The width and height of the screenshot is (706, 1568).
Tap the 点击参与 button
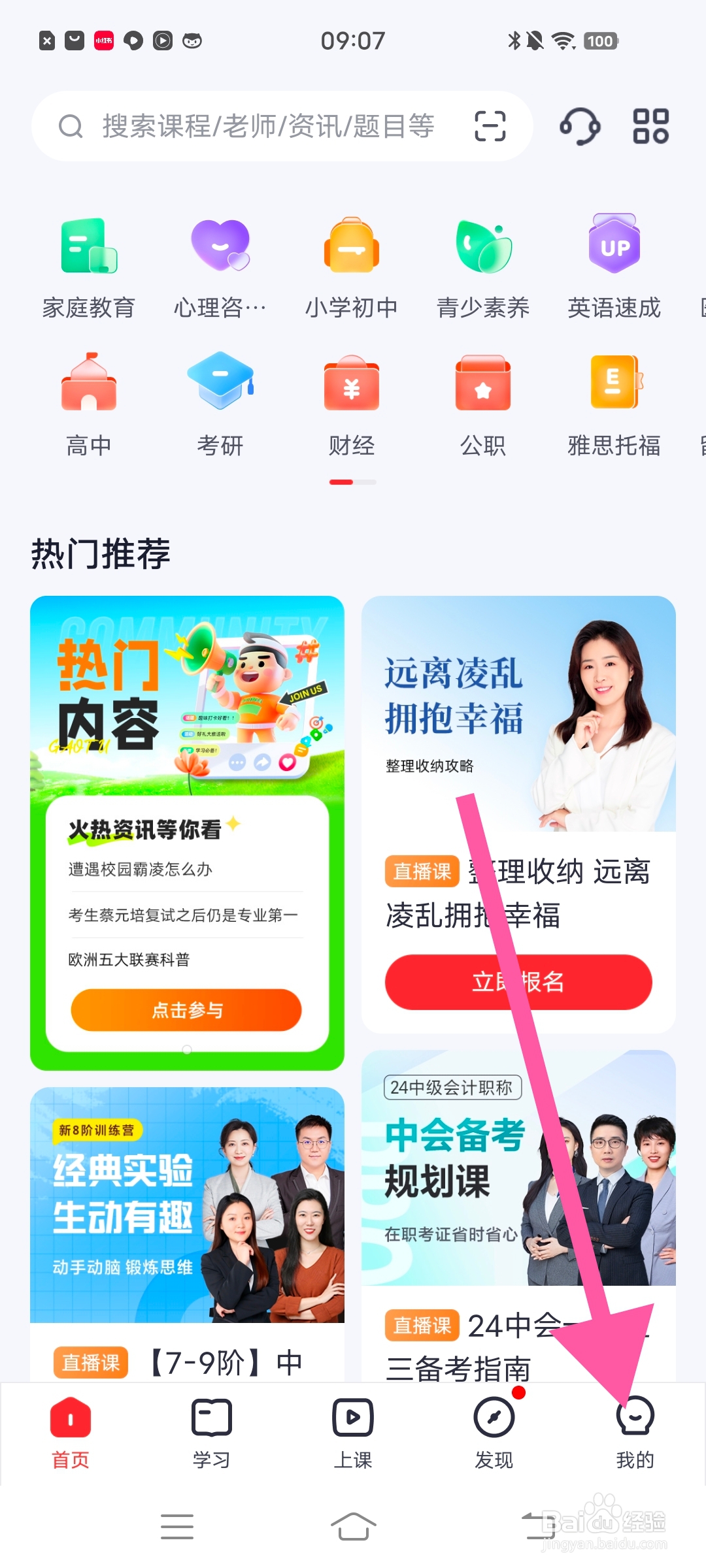[x=186, y=1009]
